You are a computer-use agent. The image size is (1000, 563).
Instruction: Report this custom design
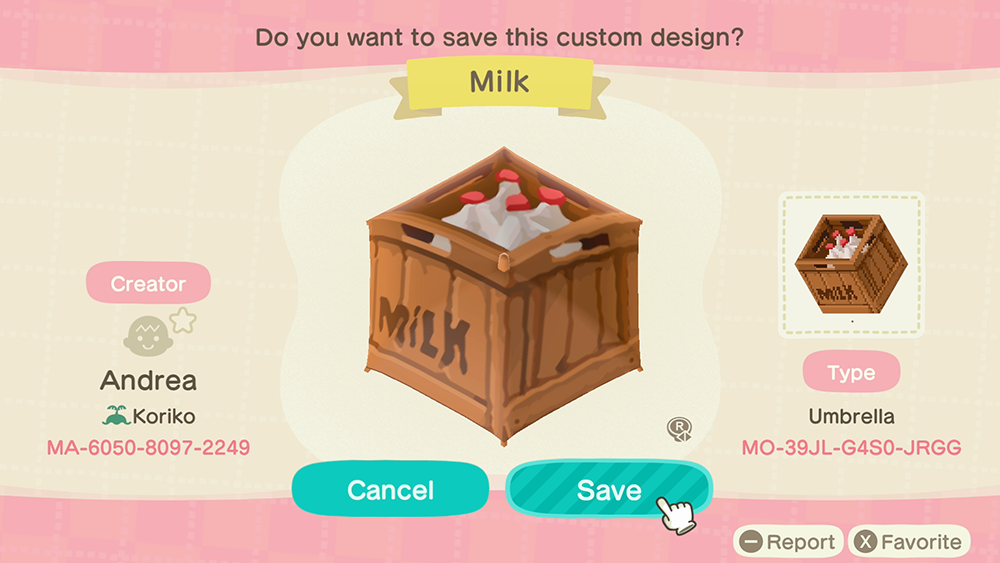coord(788,542)
